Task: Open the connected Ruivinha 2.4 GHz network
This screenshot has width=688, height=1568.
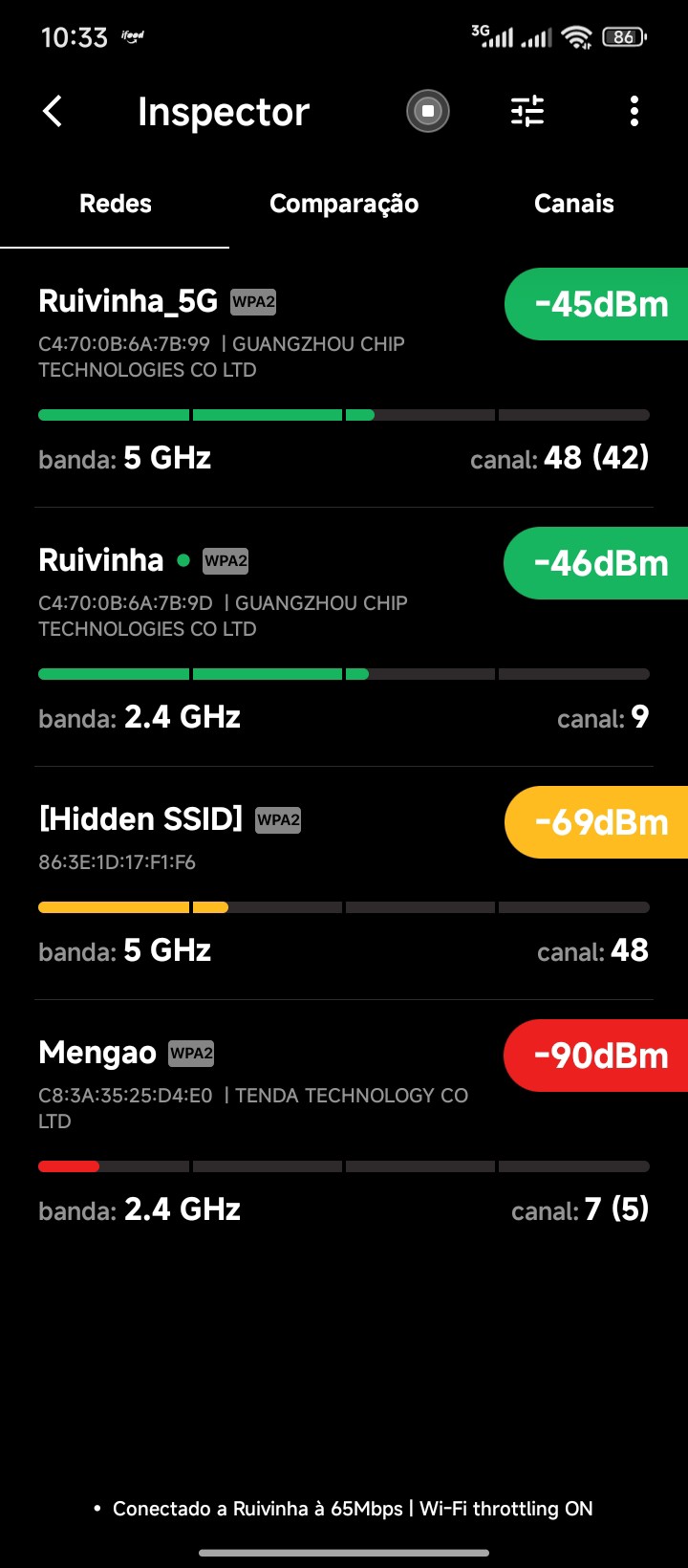Action: pyautogui.click(x=344, y=638)
